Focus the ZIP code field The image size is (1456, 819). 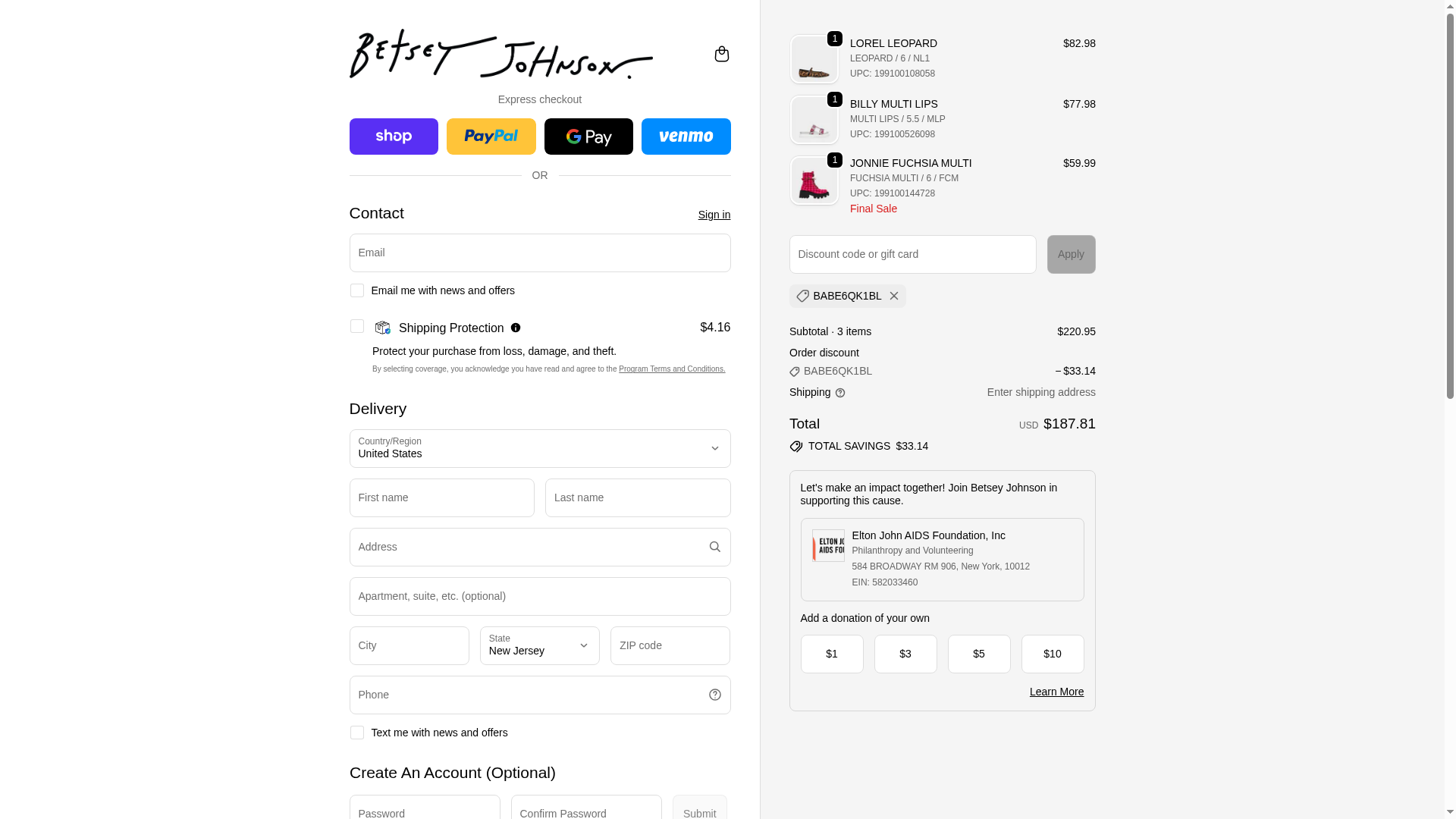[670, 645]
